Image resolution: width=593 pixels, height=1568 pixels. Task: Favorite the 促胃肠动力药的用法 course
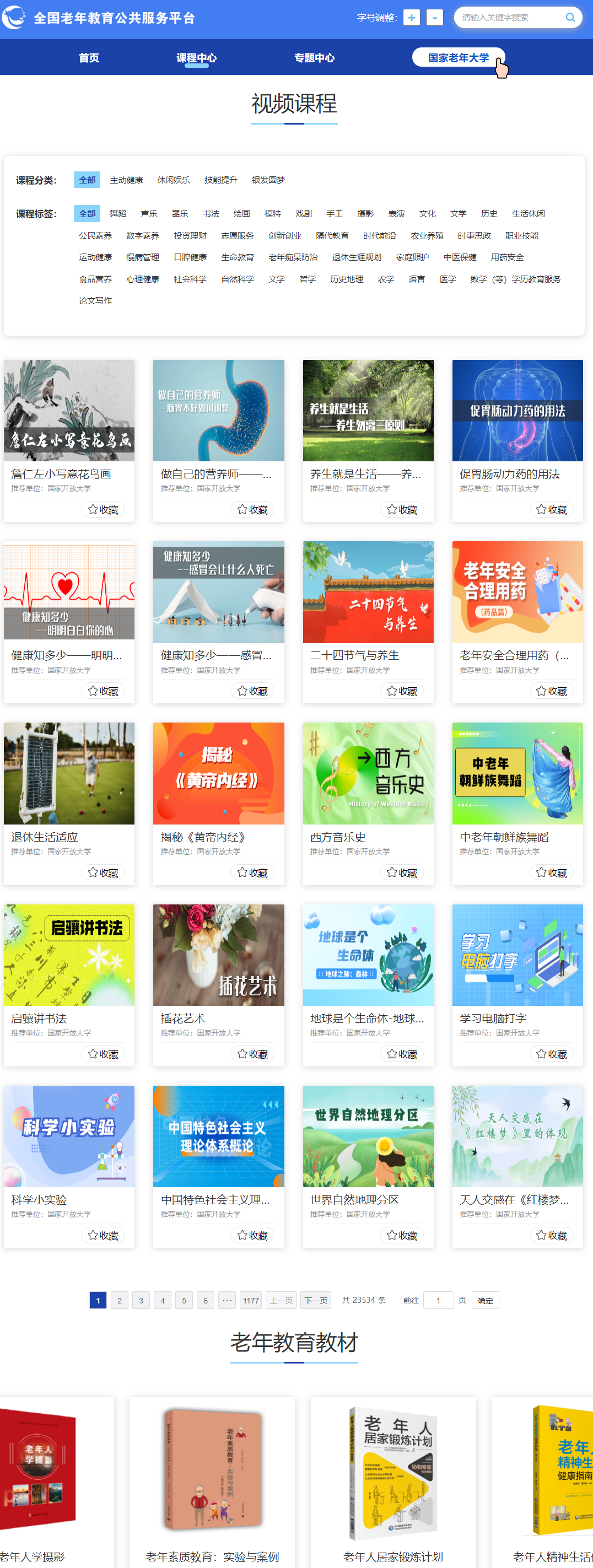551,509
